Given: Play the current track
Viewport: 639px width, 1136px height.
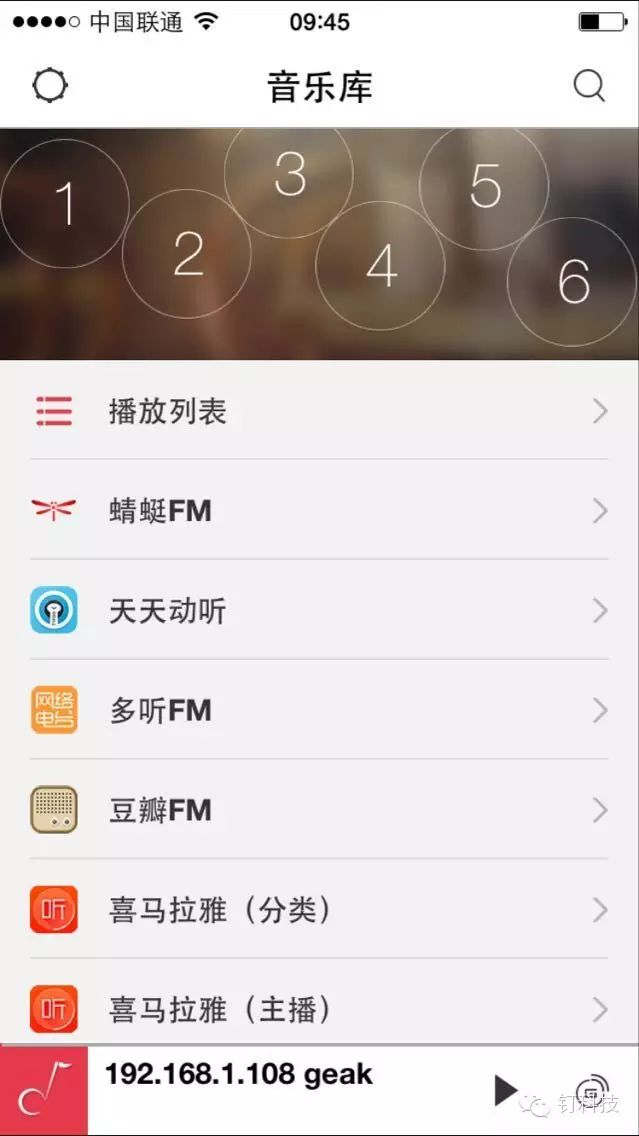Looking at the screenshot, I should [506, 1090].
